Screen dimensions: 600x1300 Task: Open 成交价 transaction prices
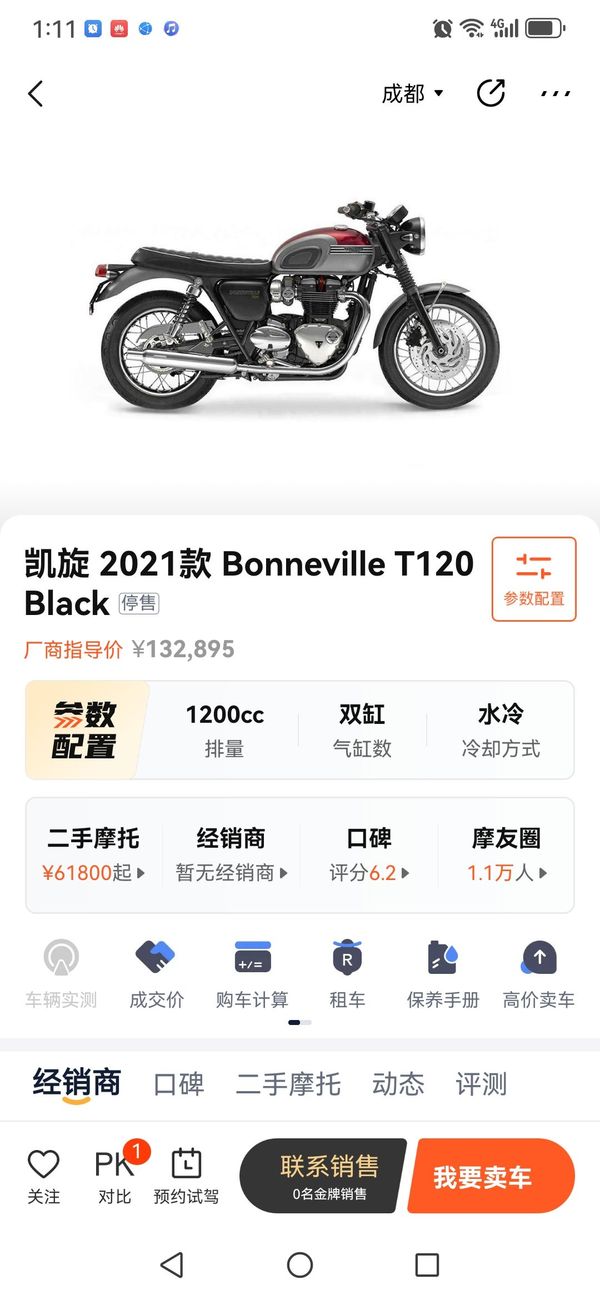[156, 973]
